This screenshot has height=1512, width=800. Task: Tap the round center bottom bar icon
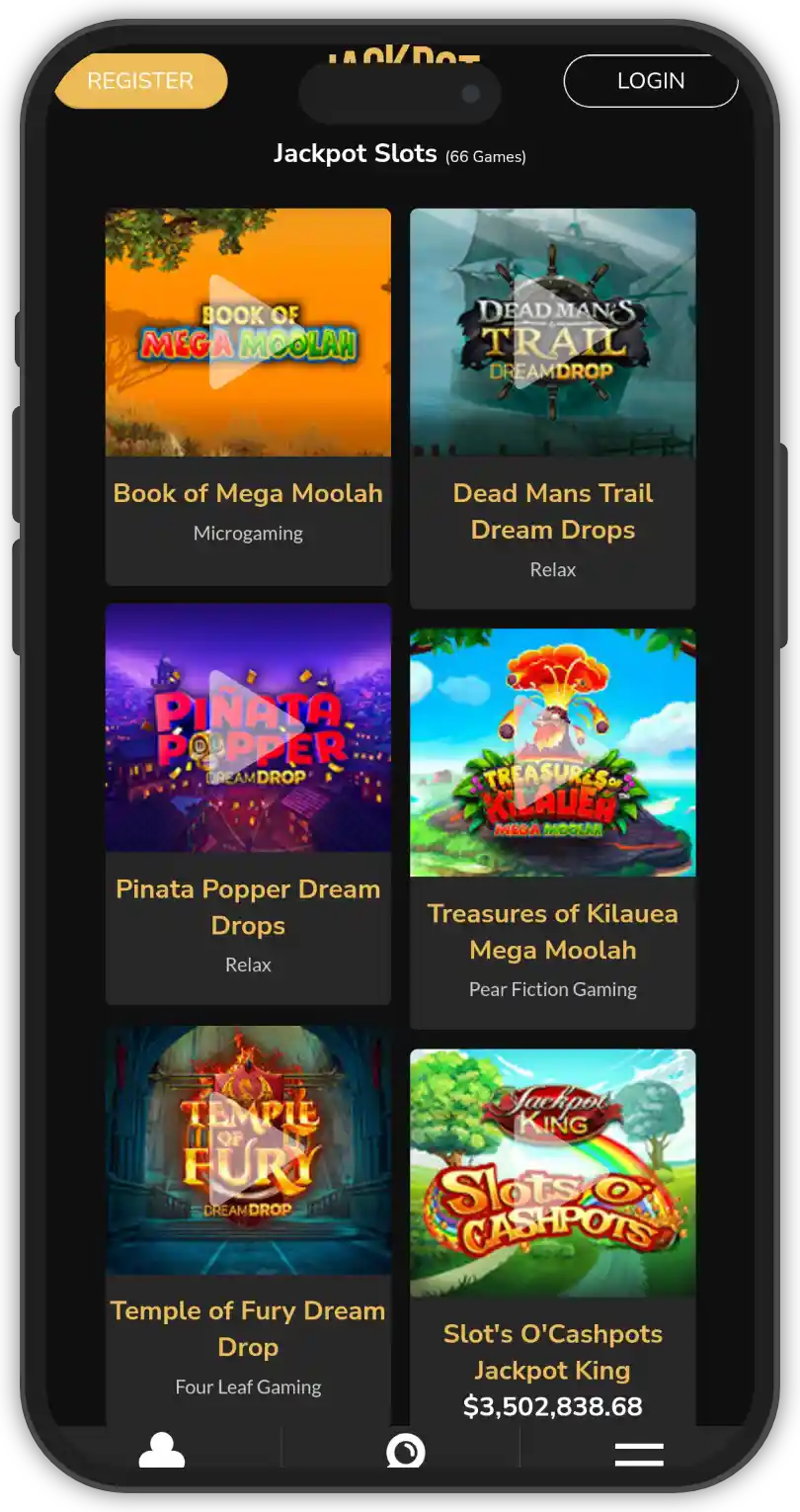click(x=405, y=1451)
